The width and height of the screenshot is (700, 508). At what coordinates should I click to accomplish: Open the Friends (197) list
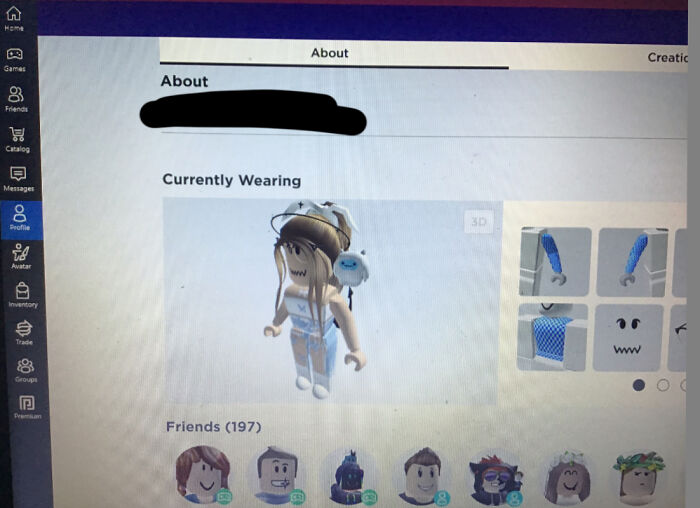pyautogui.click(x=213, y=427)
